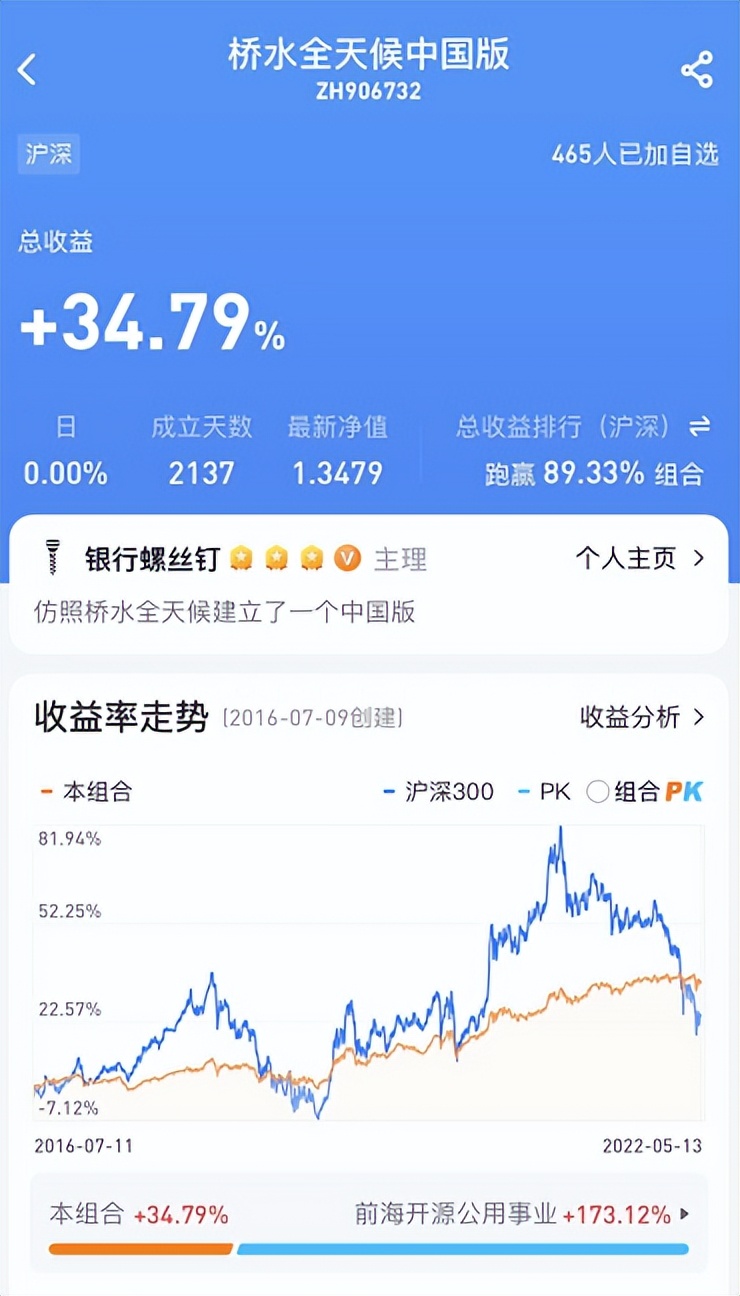Click the 2016-07-11 chart start date
The height and width of the screenshot is (1296, 740).
tap(85, 1144)
